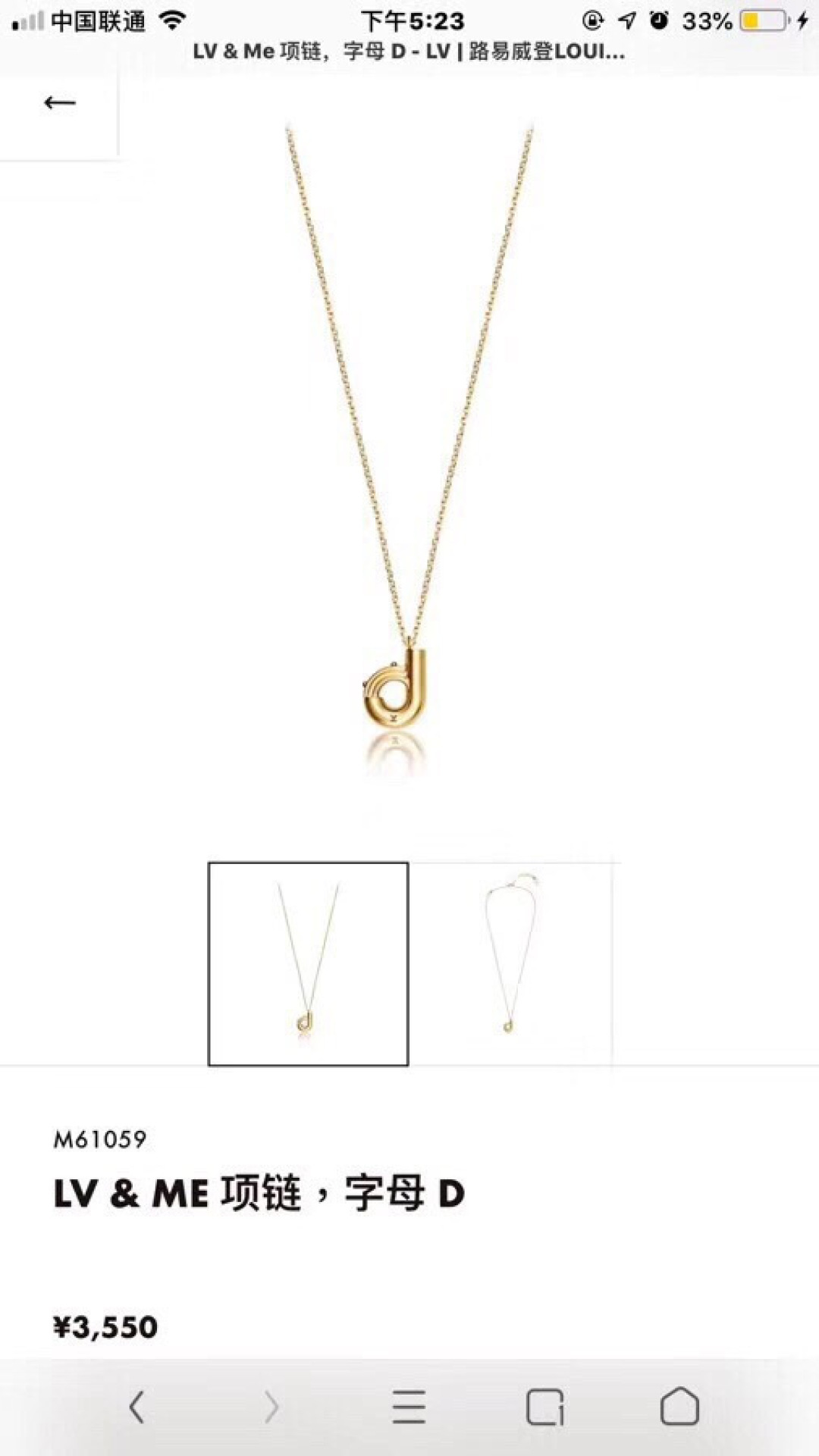Open the large necklace product image
Viewport: 819px width, 1456px height.
(x=409, y=455)
